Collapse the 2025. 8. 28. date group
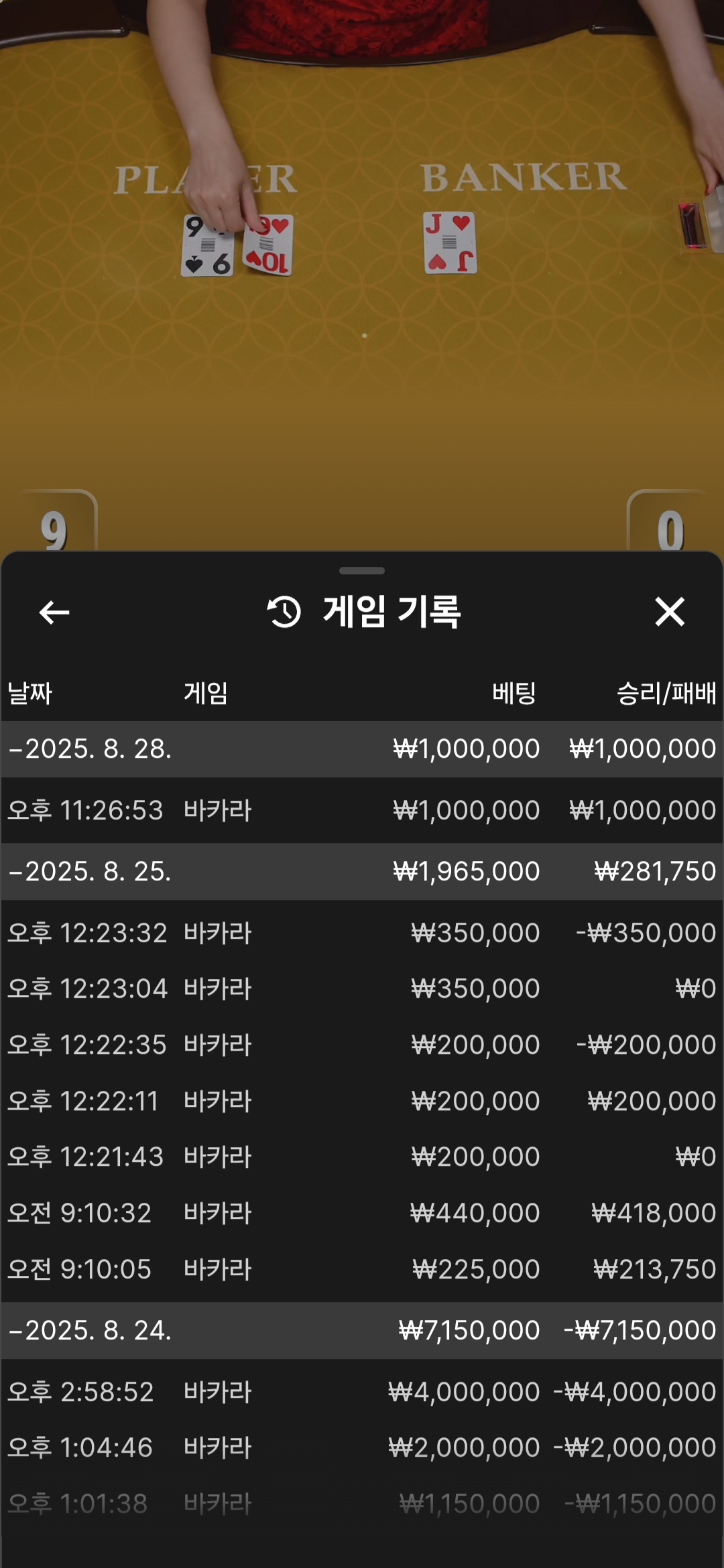724x1568 pixels. pyautogui.click(x=362, y=749)
